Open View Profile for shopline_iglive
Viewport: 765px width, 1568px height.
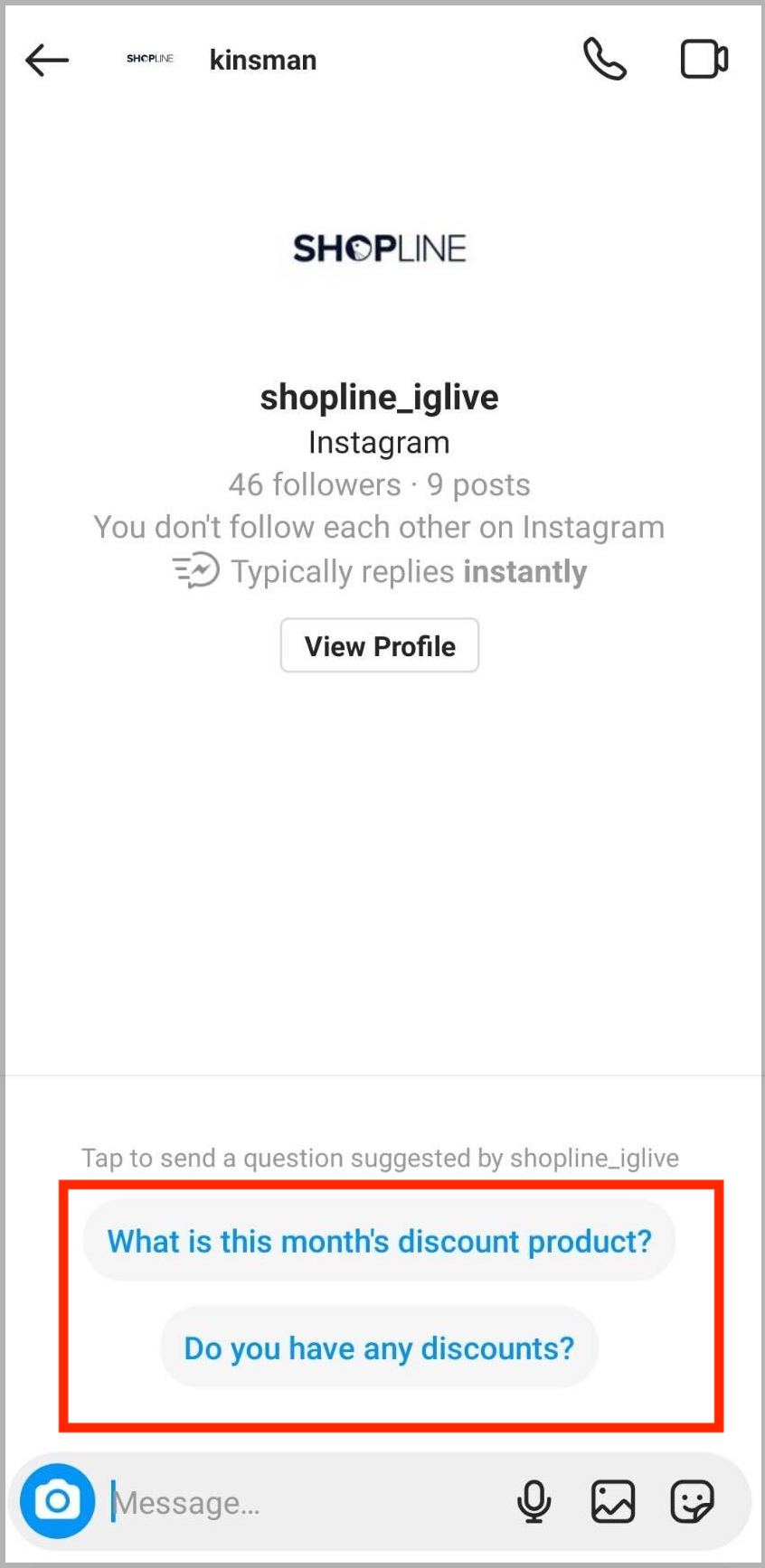379,645
